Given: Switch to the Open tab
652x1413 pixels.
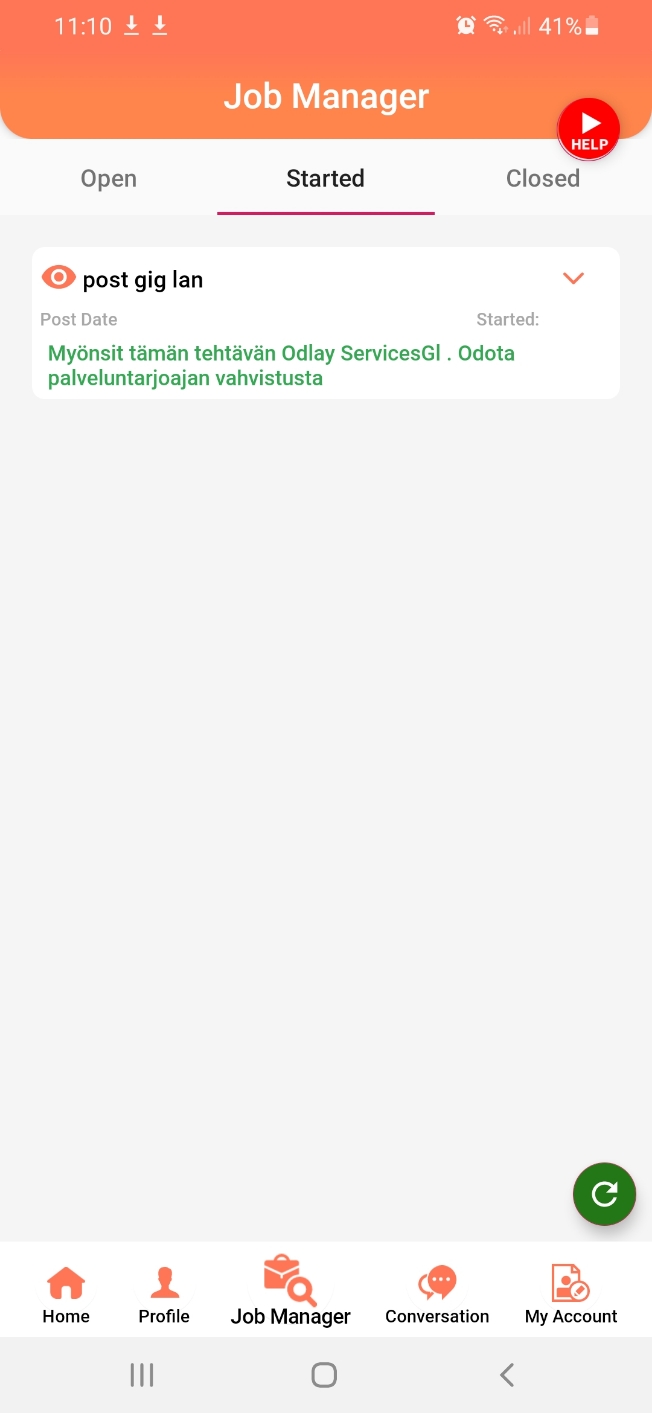Looking at the screenshot, I should coord(108,179).
